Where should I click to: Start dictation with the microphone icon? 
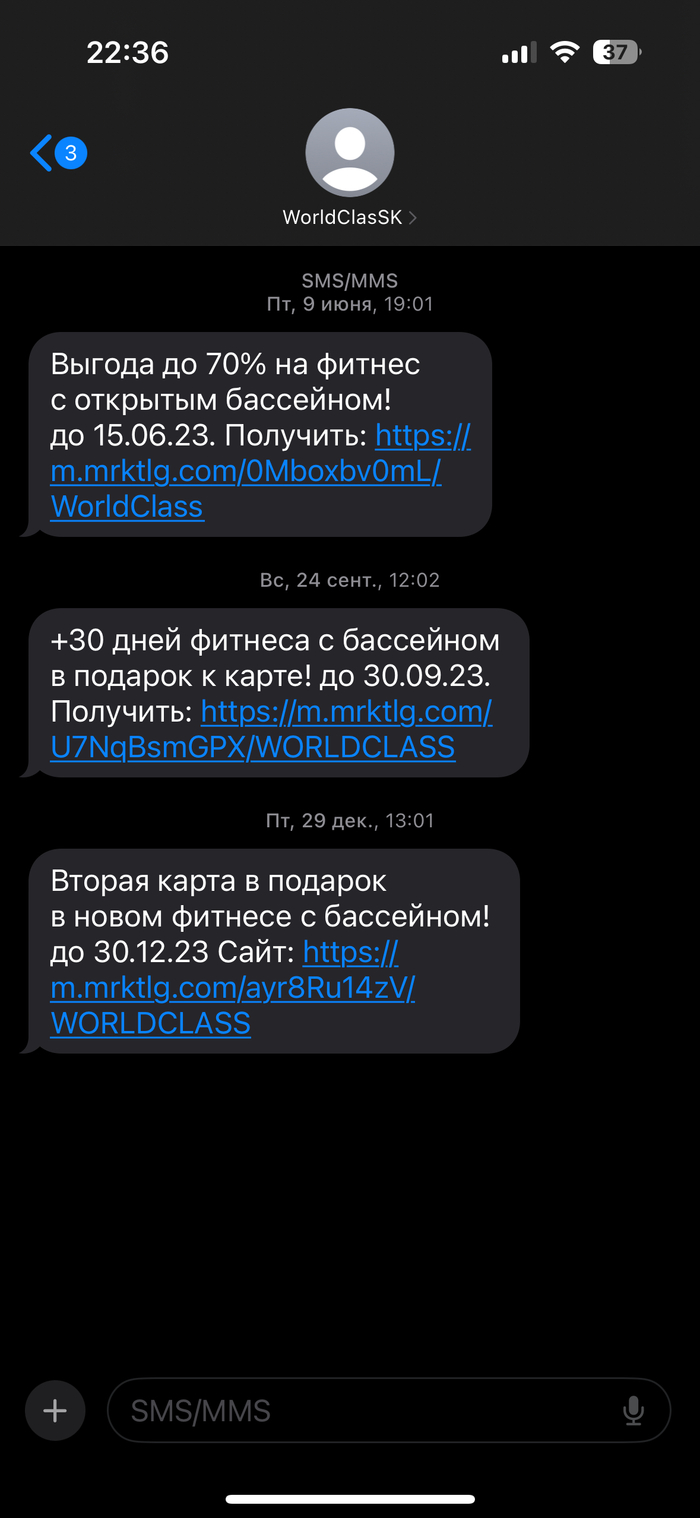[x=633, y=1411]
